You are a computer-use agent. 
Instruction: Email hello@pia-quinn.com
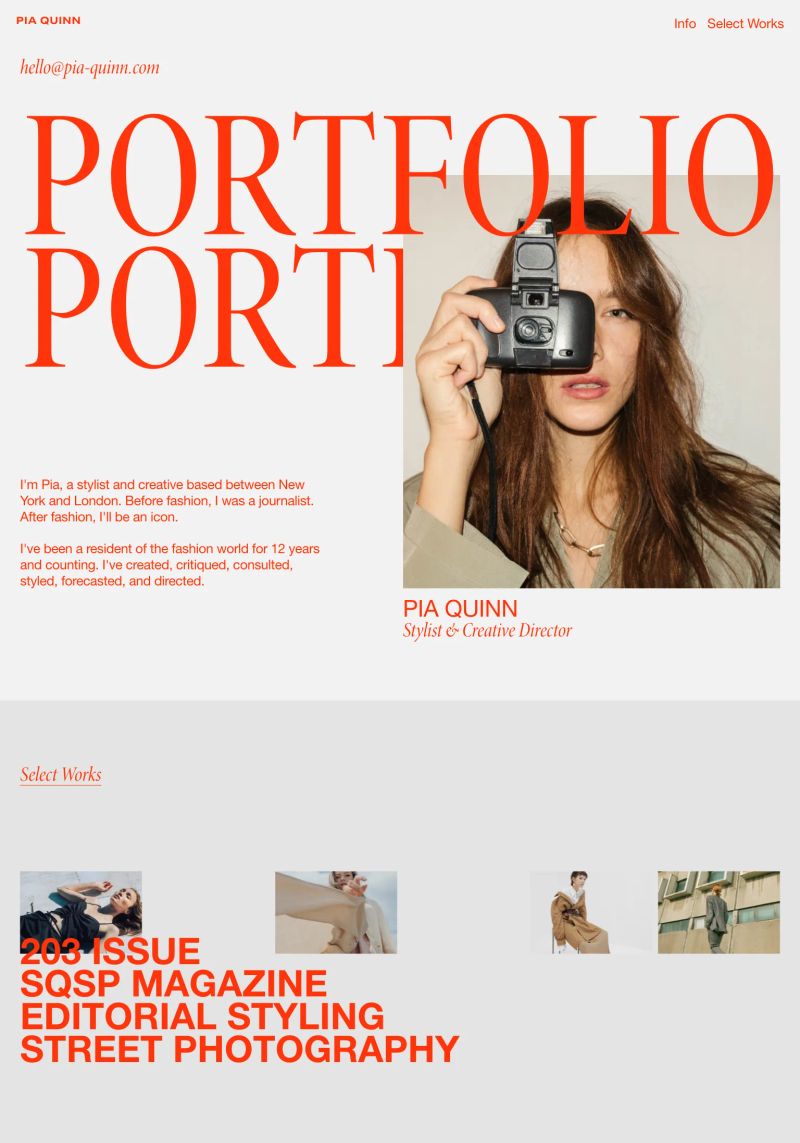(x=90, y=68)
